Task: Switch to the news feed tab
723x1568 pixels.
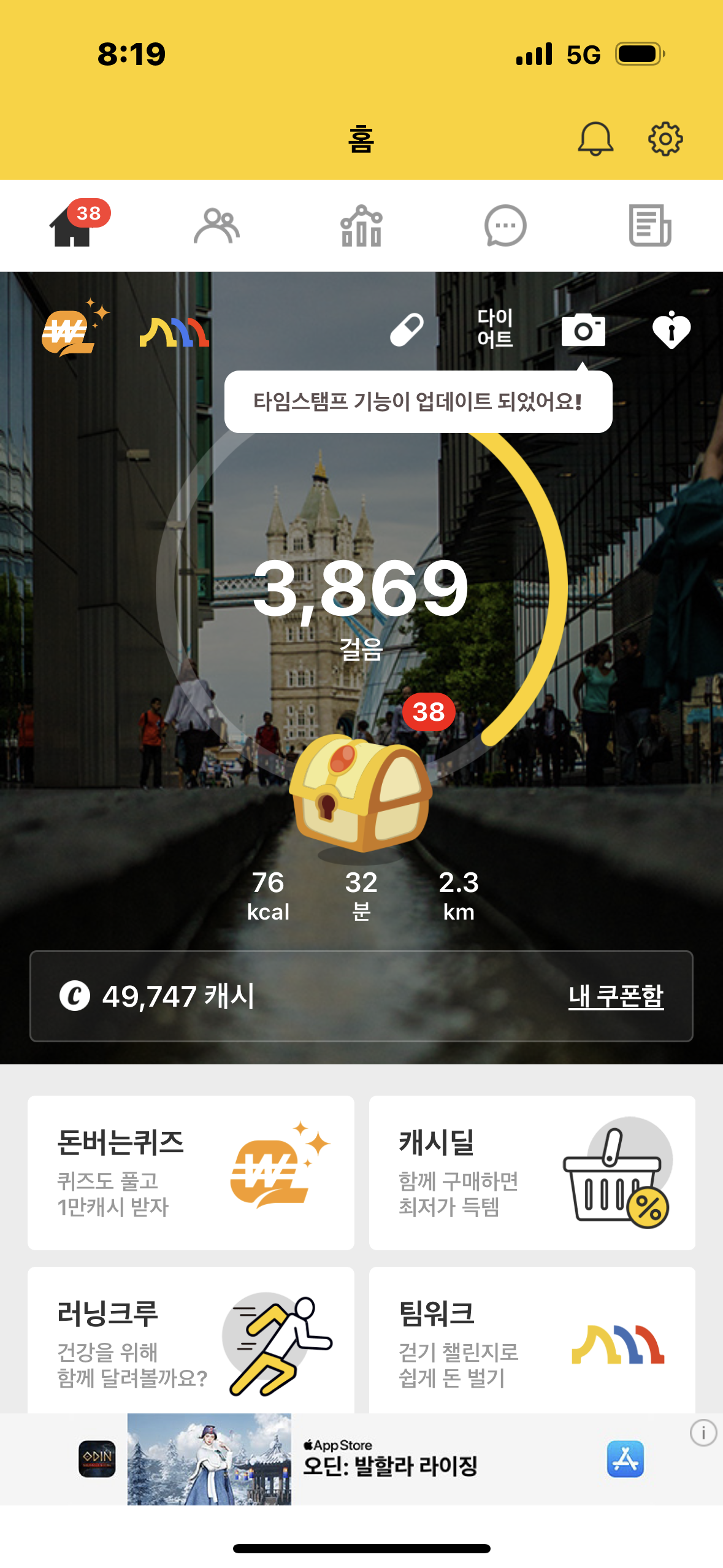Action: click(x=650, y=226)
